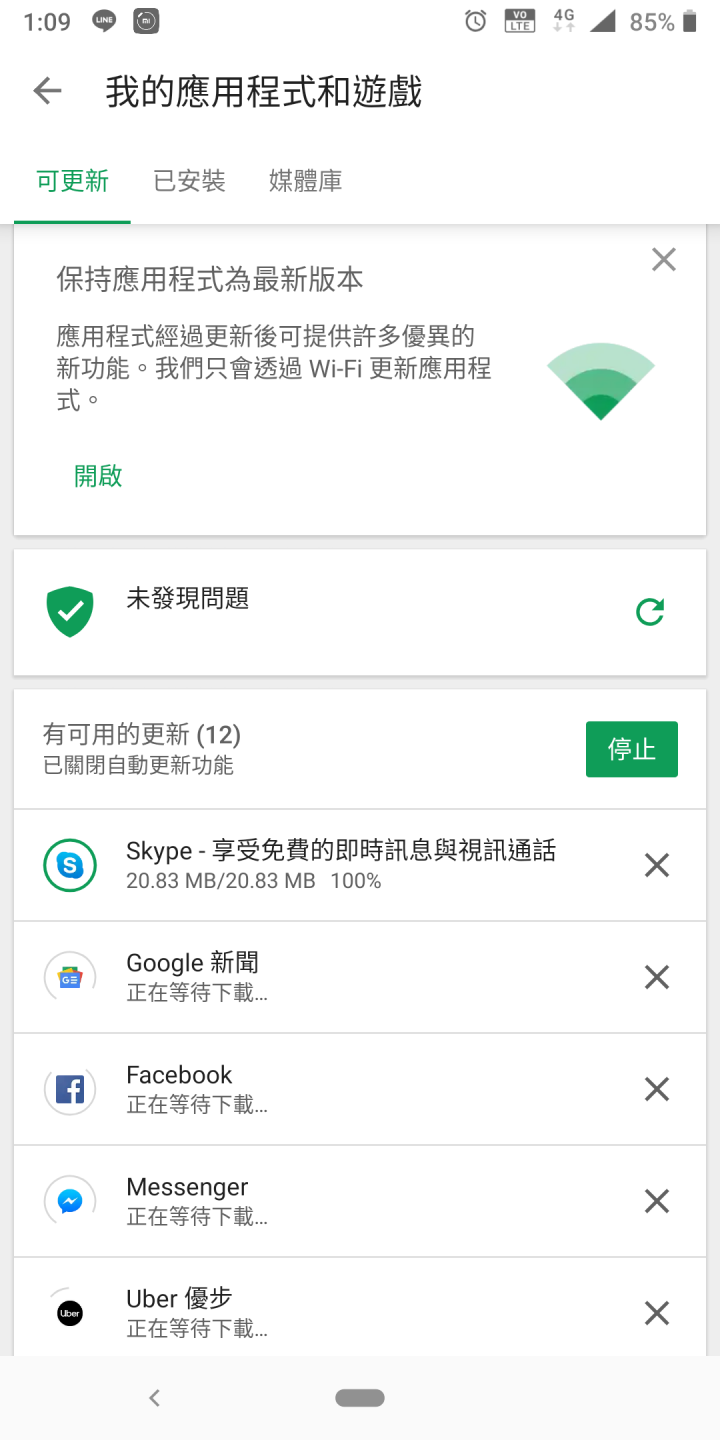Switch to the 媒體庫 tab
This screenshot has height=1440, width=720.
306,181
